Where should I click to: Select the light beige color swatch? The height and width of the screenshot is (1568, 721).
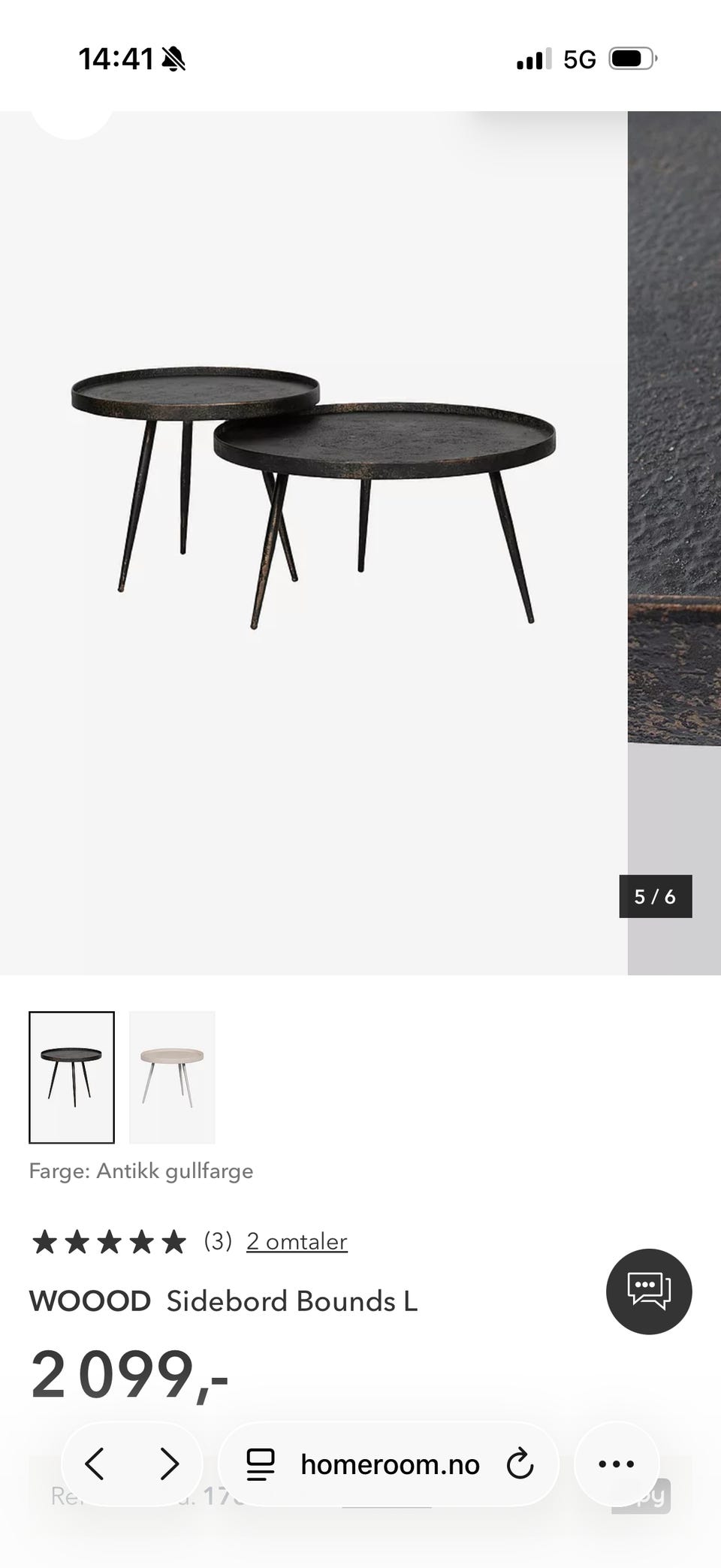point(172,1077)
